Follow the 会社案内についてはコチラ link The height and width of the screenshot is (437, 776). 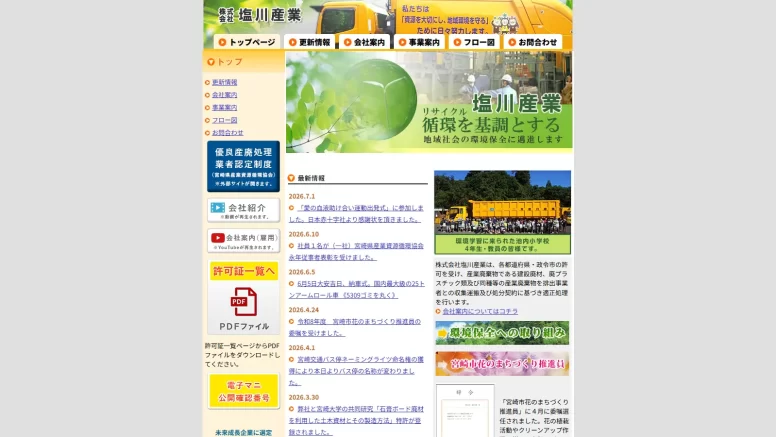point(480,311)
